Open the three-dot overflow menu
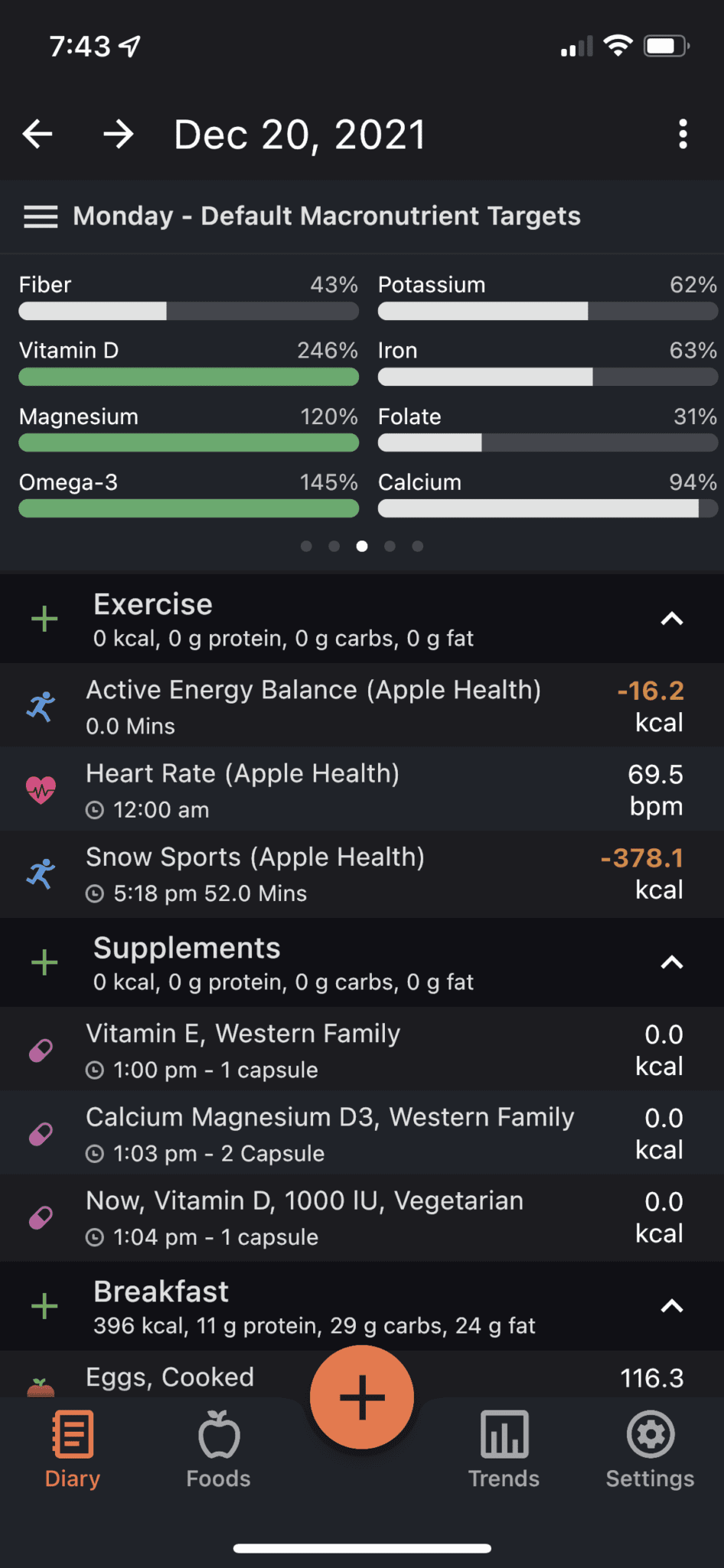The image size is (724, 1568). 683,134
